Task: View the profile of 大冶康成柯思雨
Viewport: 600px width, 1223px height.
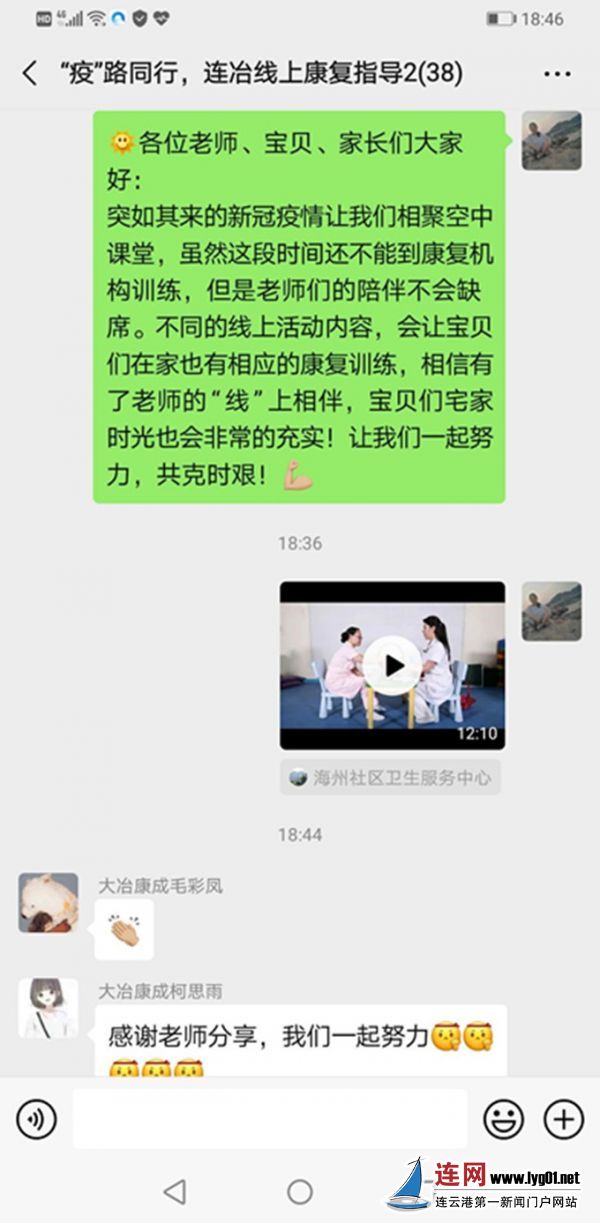Action: (x=48, y=1008)
